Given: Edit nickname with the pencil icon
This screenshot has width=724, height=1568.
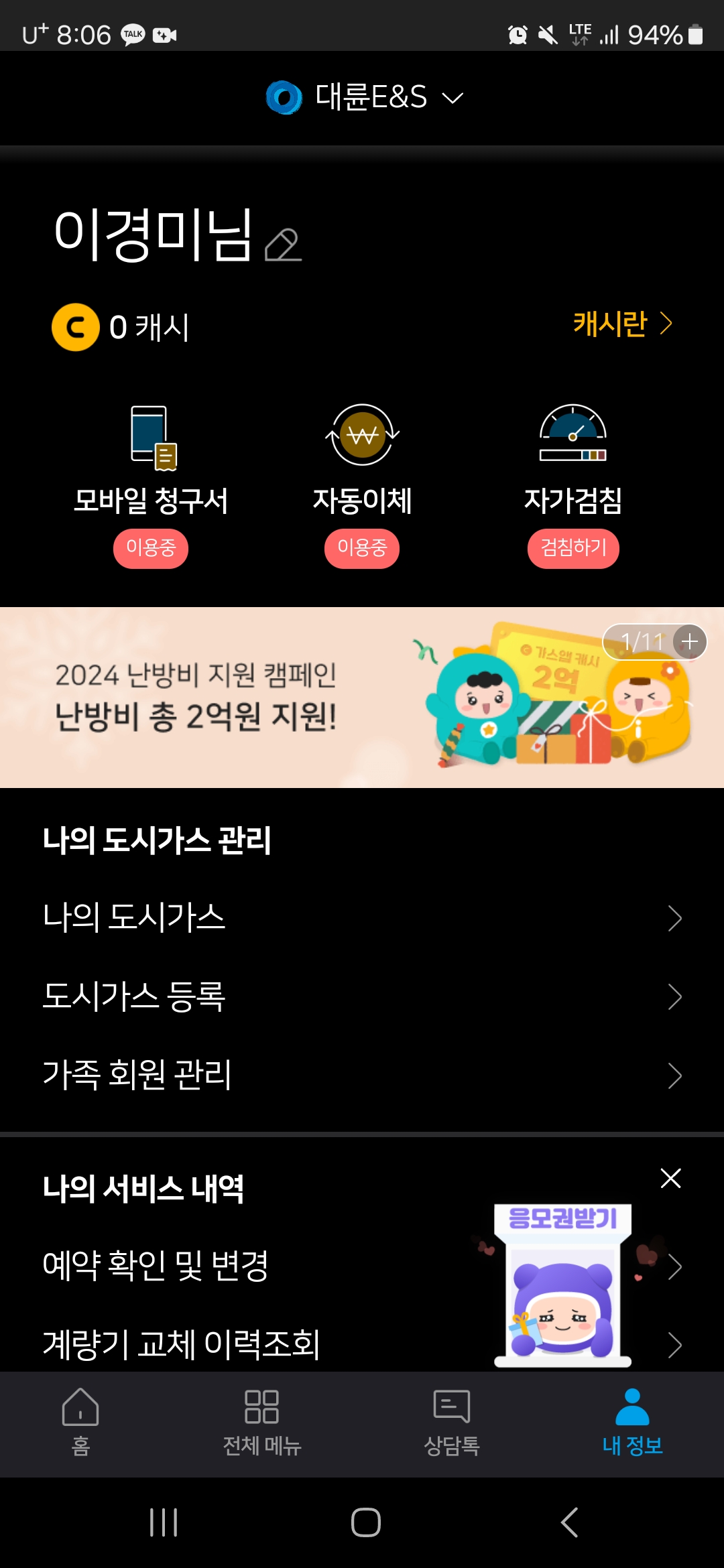Looking at the screenshot, I should click(x=283, y=245).
